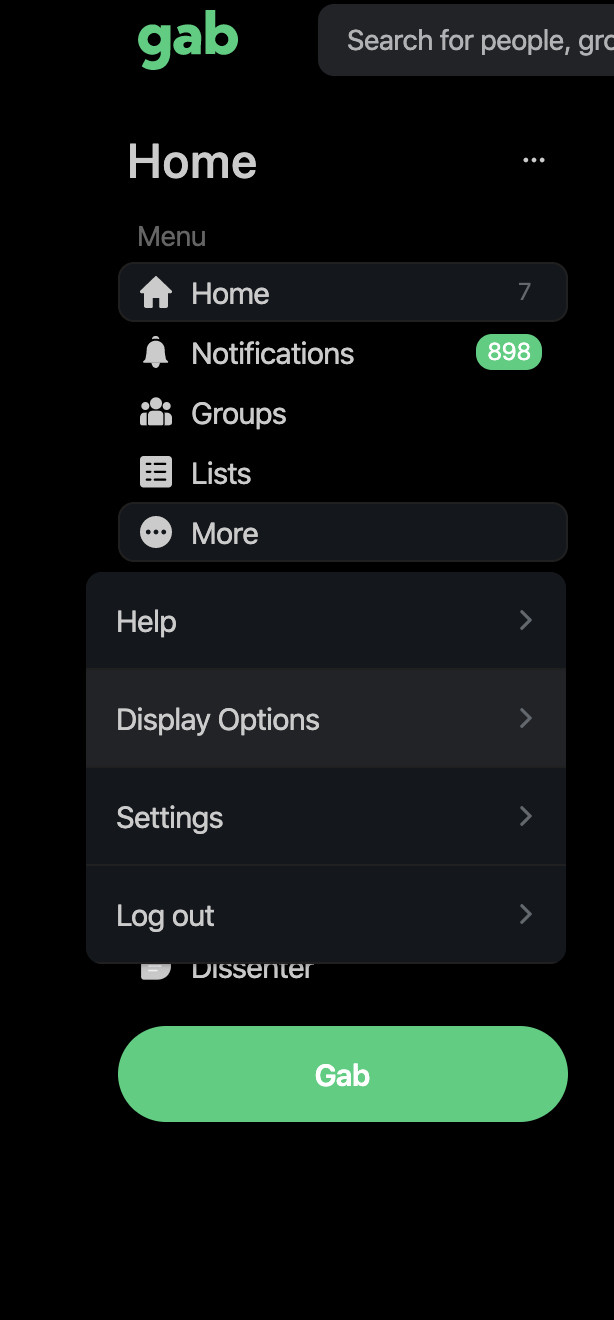Image resolution: width=614 pixels, height=1320 pixels.
Task: Go to the Home menu item
Action: point(342,293)
